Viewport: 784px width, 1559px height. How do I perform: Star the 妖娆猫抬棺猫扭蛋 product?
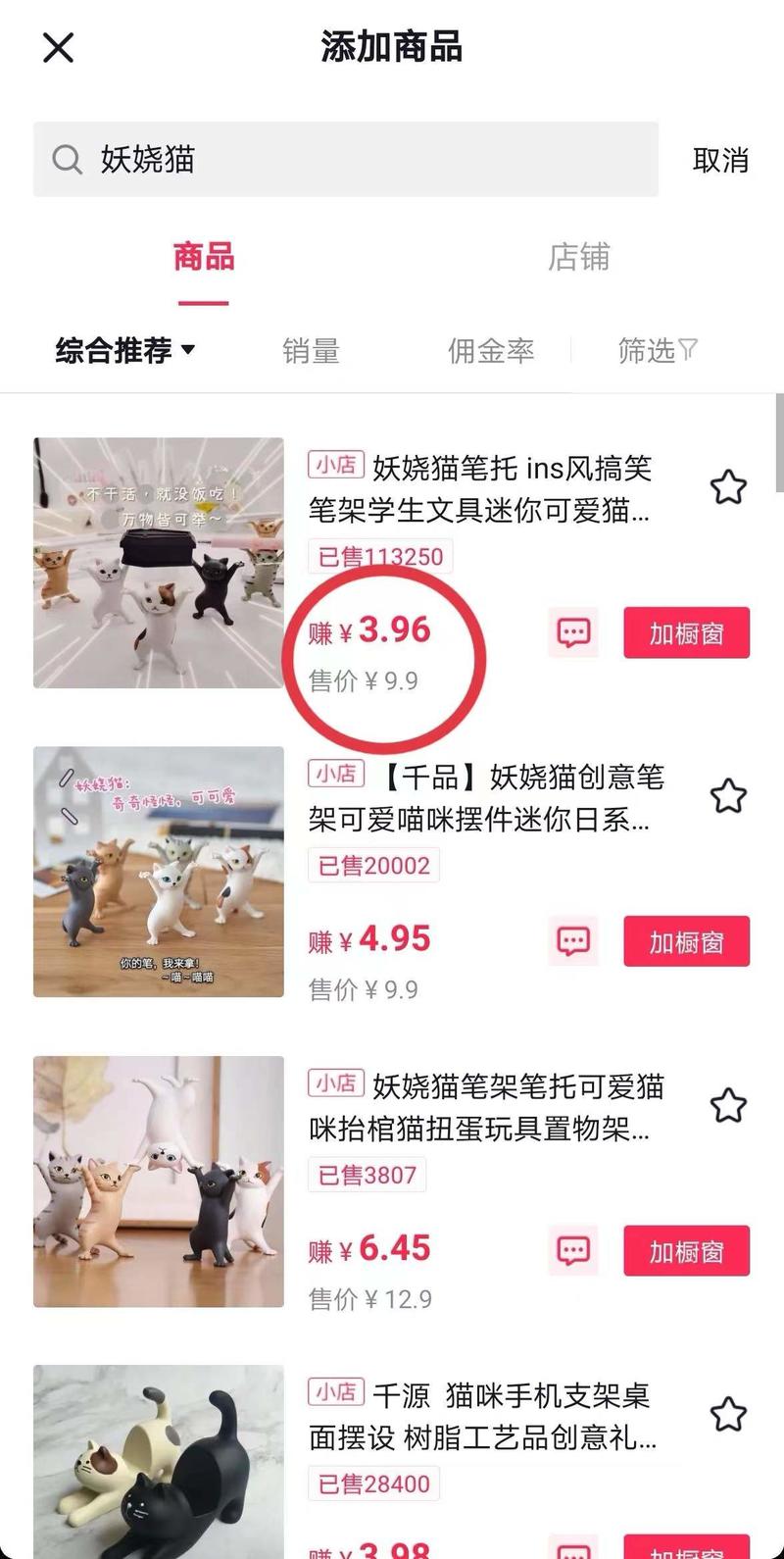(x=729, y=1105)
